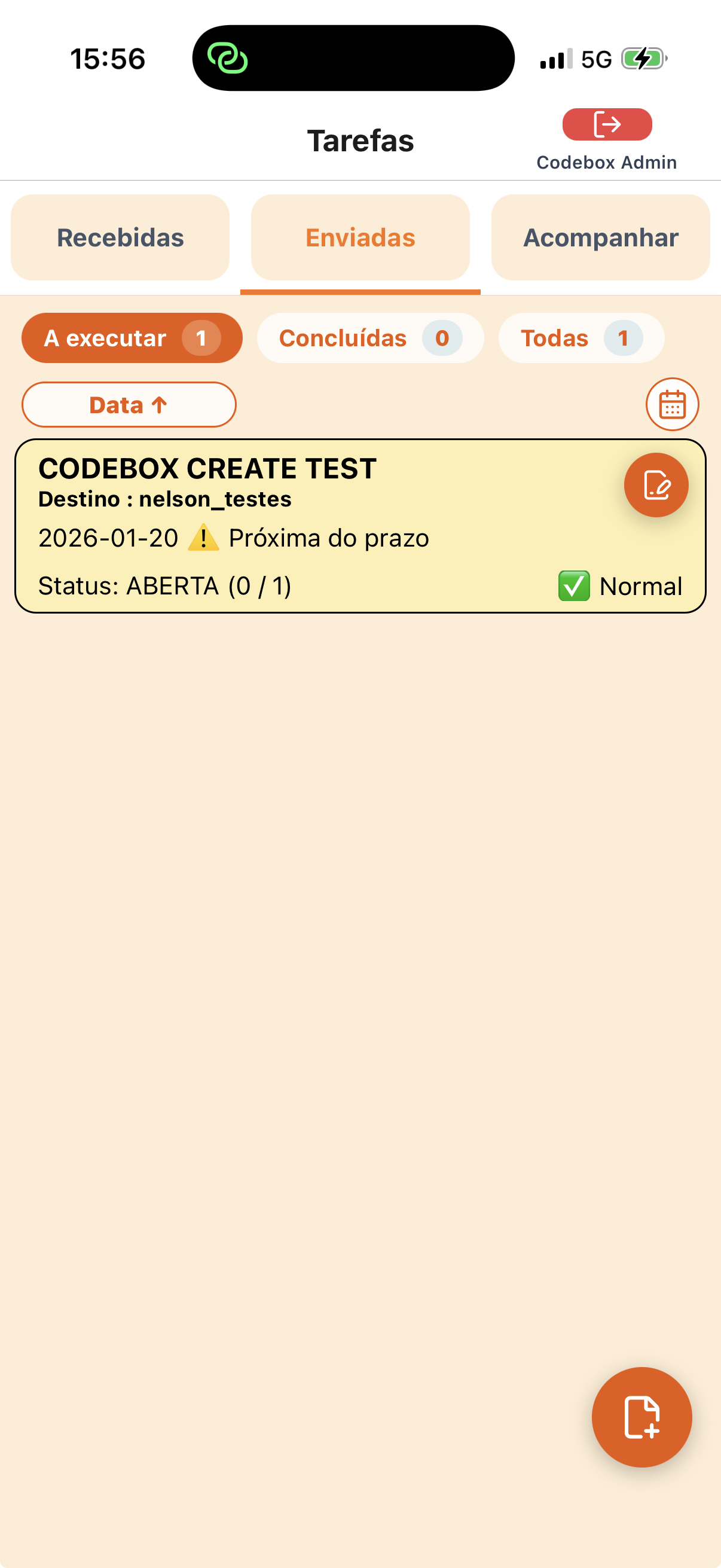This screenshot has height=1568, width=721.
Task: Switch to the Recebidas tab
Action: [121, 237]
